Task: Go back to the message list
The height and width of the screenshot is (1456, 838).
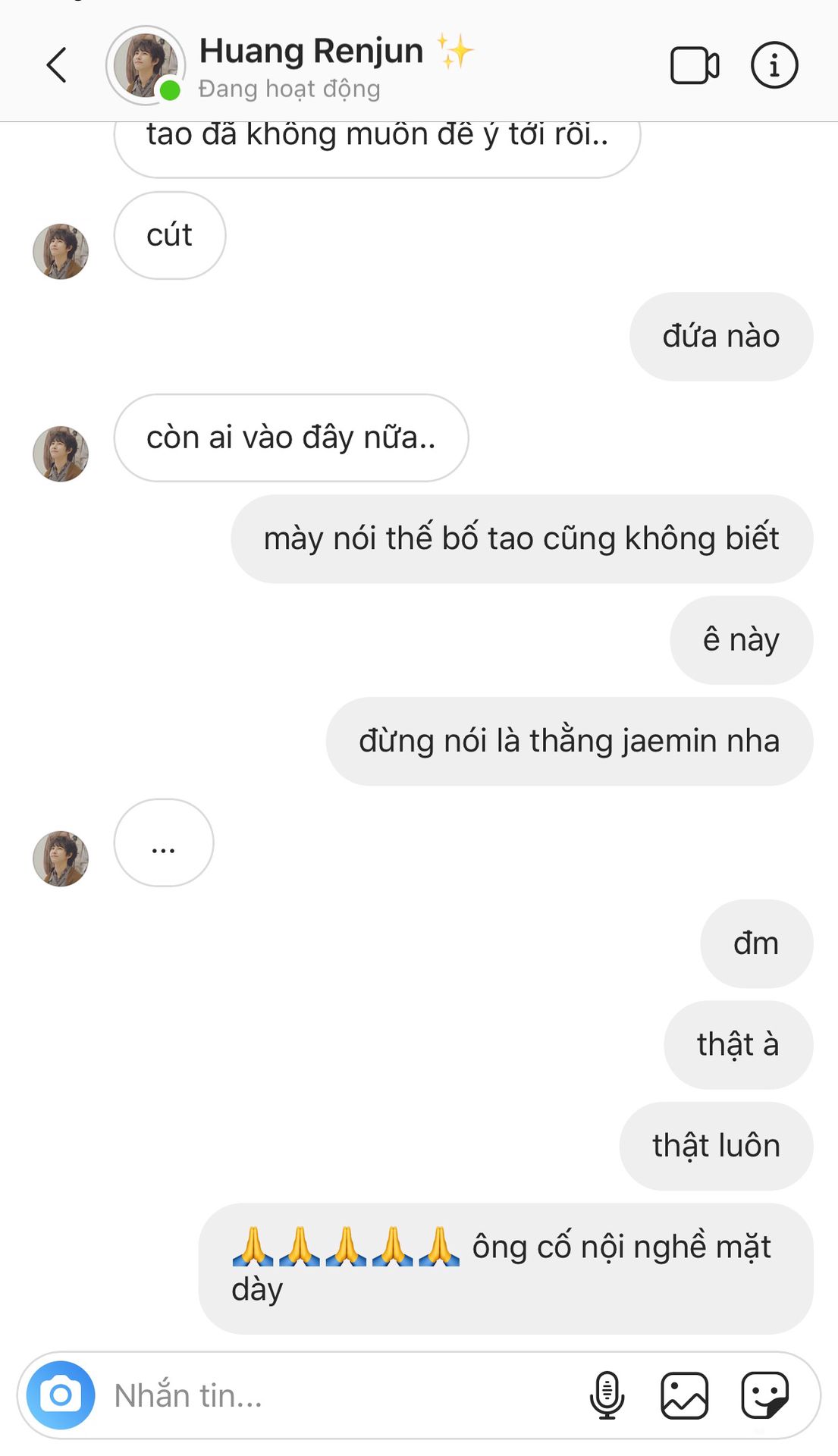Action: click(57, 65)
